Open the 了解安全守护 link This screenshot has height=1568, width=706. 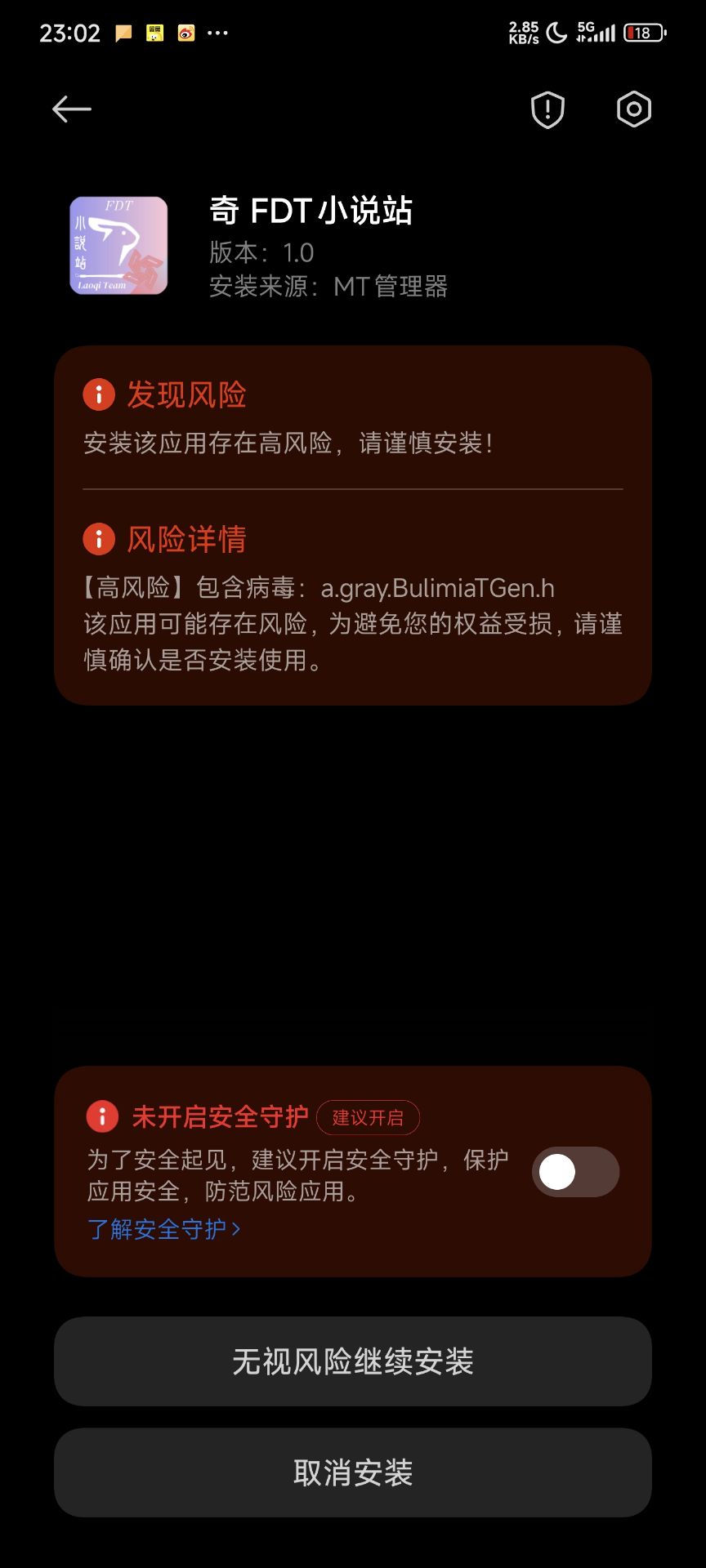[x=163, y=1229]
